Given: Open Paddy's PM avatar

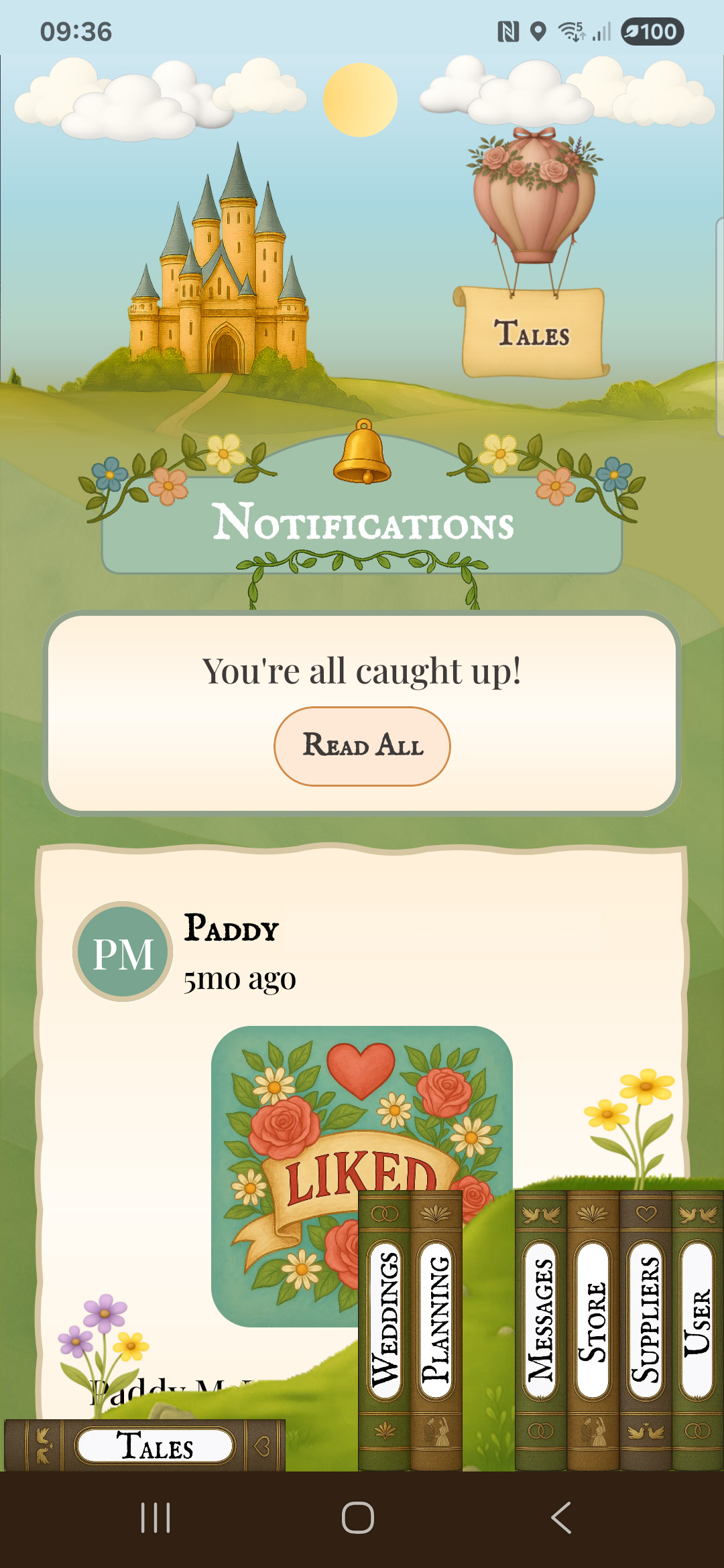Looking at the screenshot, I should point(123,952).
